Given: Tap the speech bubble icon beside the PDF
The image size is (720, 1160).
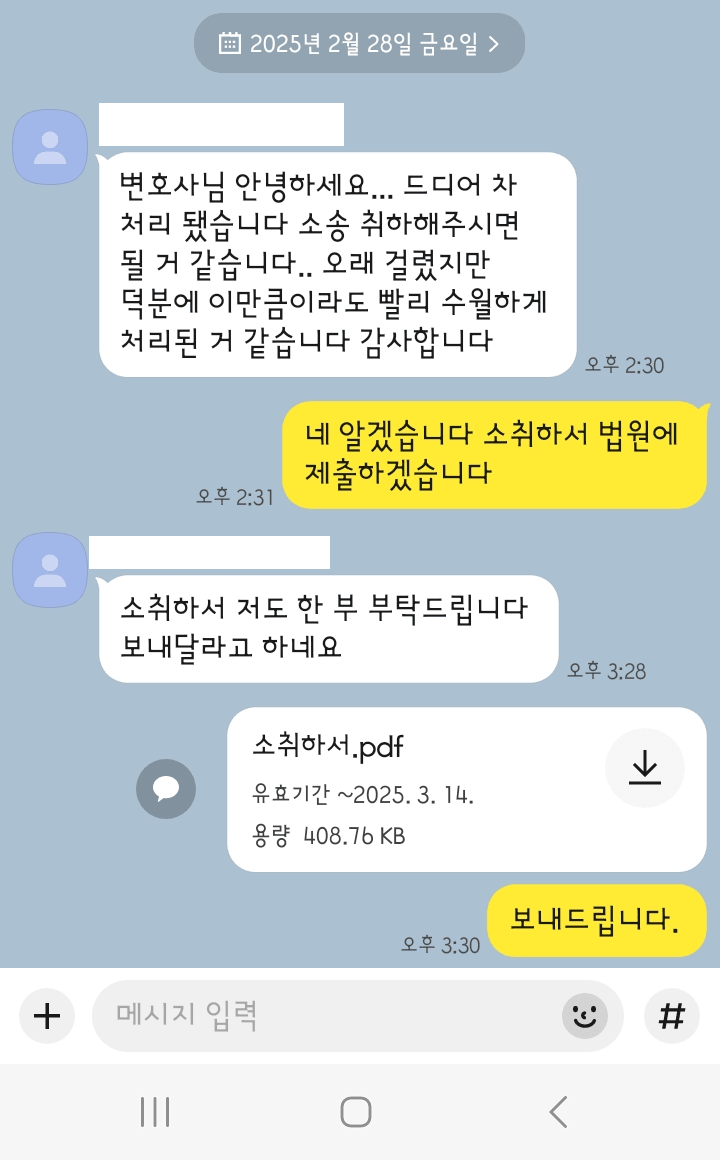Looking at the screenshot, I should 166,789.
